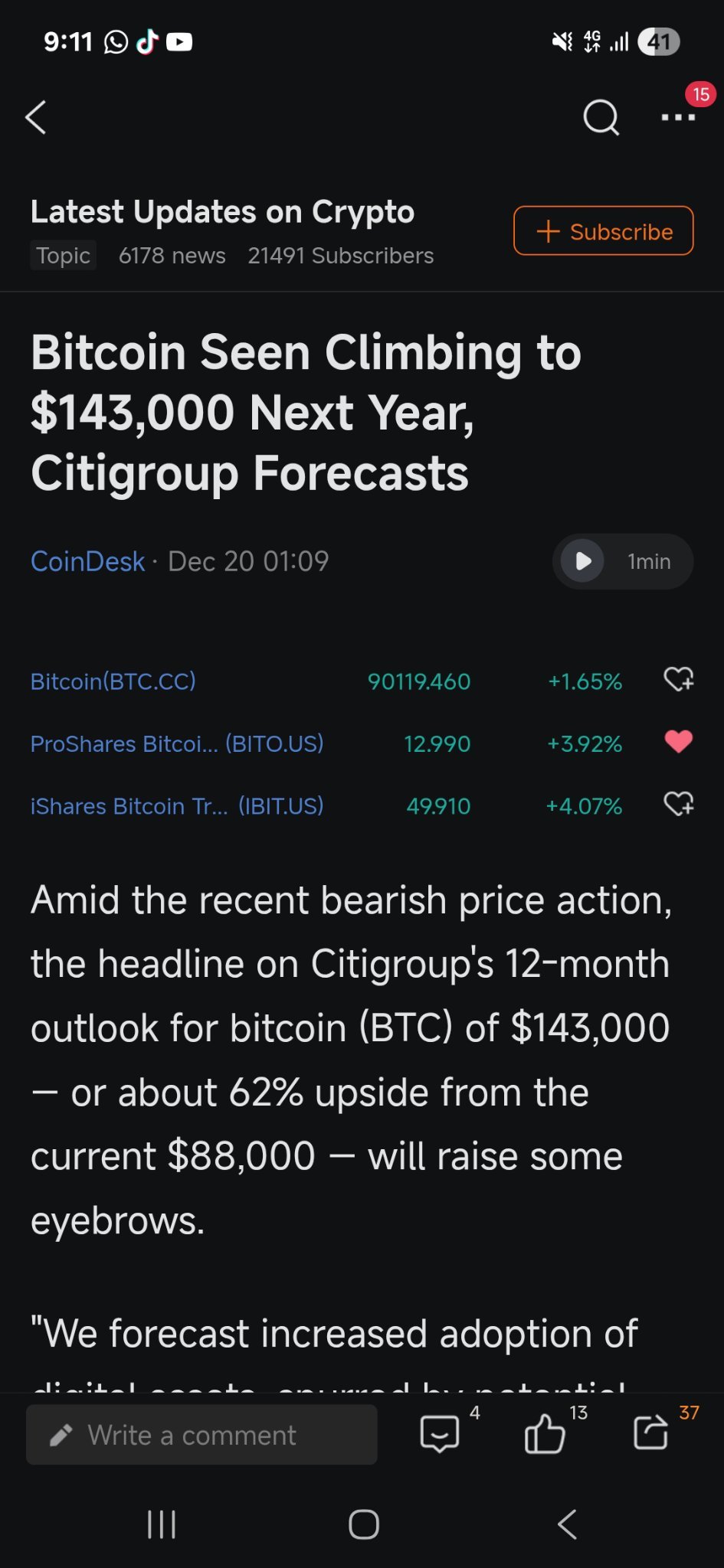Open the CoinDesk source link
This screenshot has height=1568, width=724.
point(87,560)
